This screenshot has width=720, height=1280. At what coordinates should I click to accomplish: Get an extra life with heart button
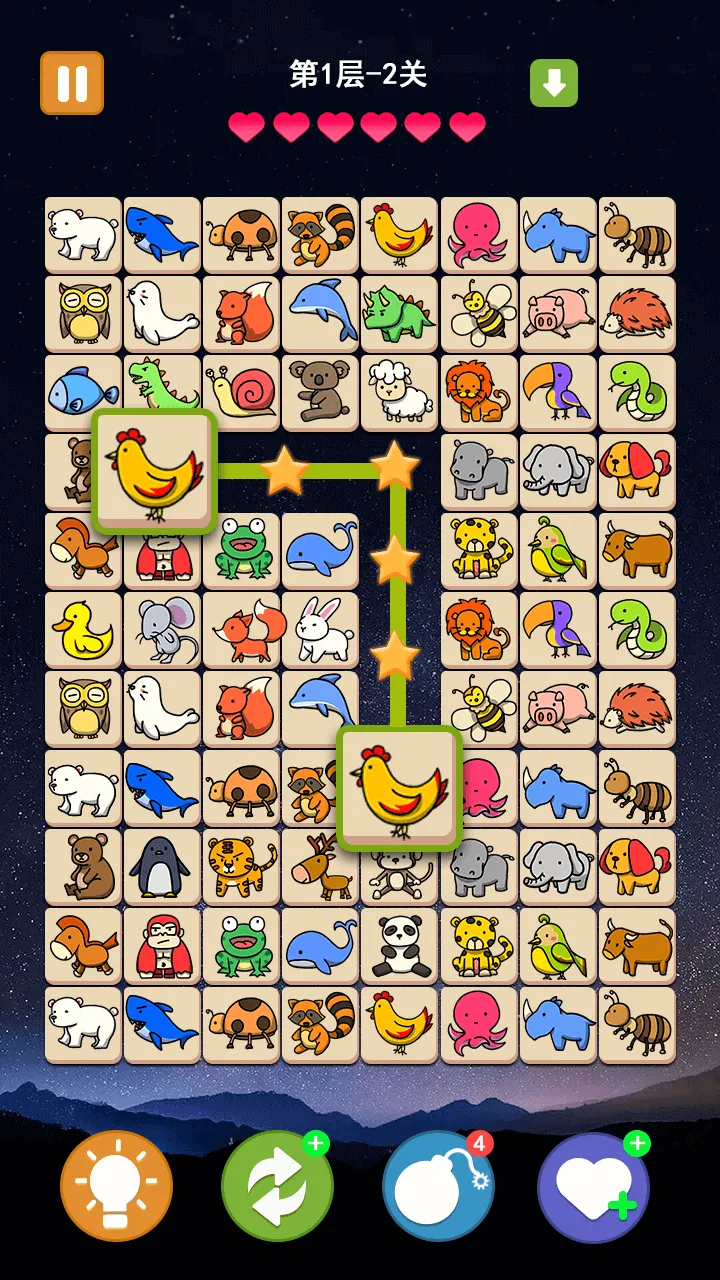[x=594, y=1186]
